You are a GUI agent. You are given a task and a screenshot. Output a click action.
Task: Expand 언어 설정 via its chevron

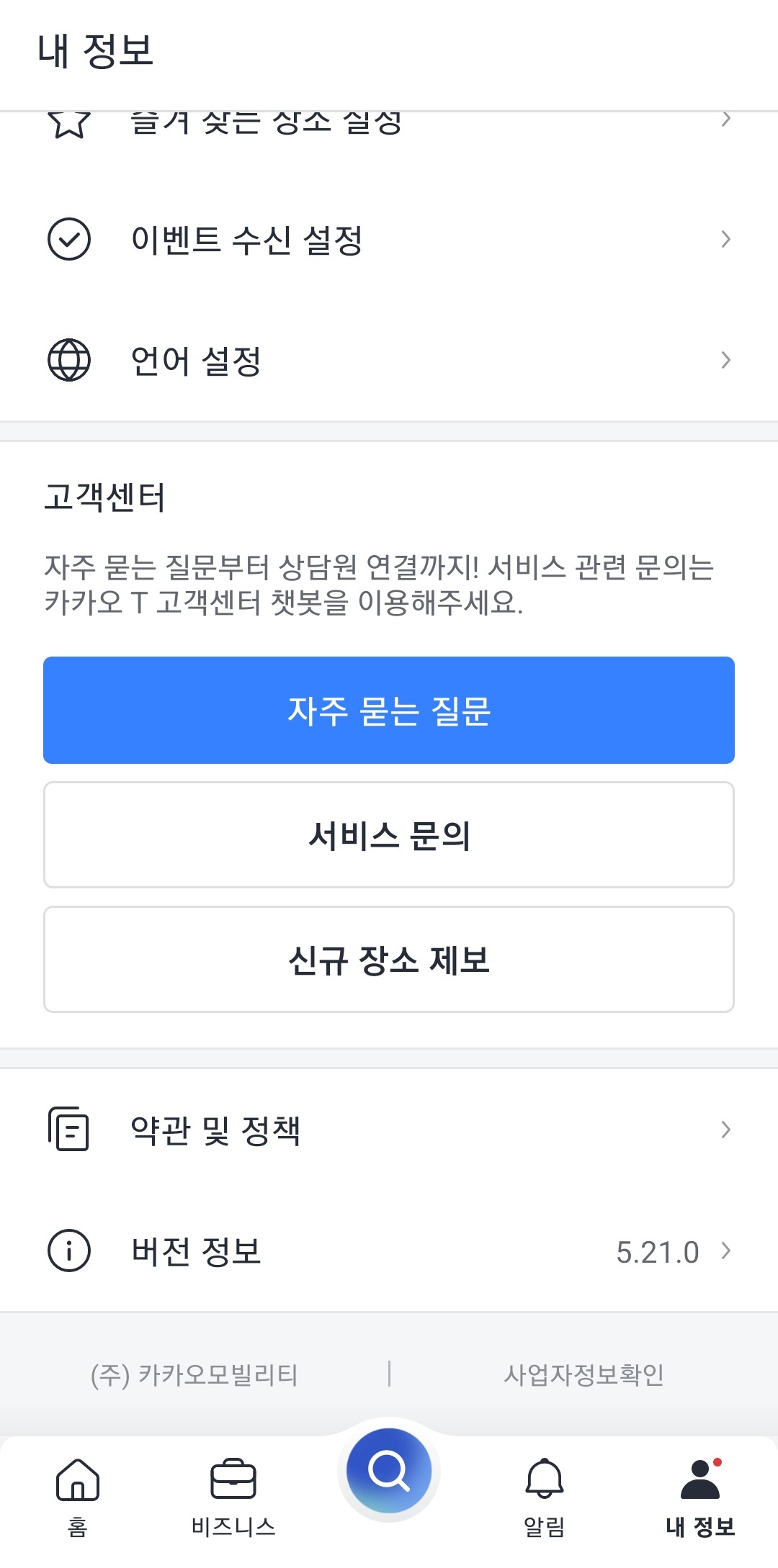pos(725,359)
